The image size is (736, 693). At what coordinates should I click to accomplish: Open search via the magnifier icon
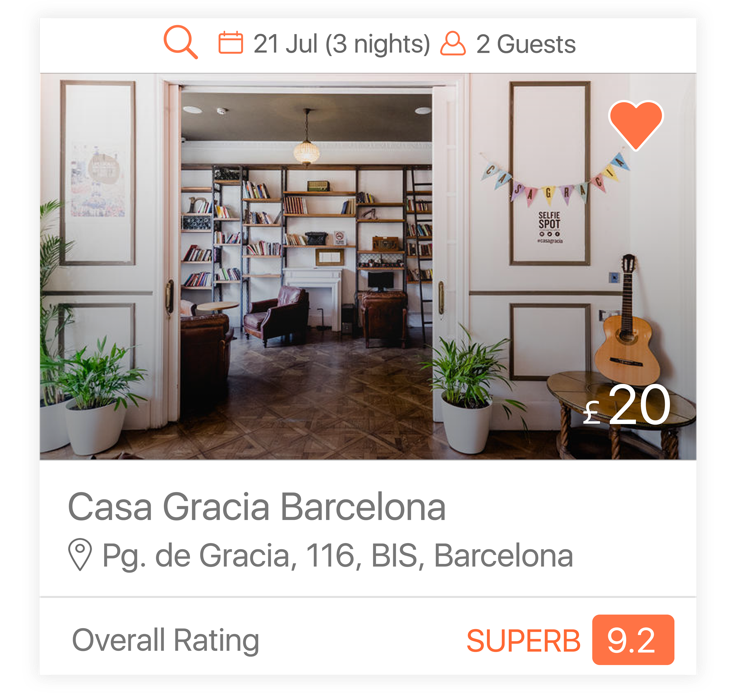[181, 43]
